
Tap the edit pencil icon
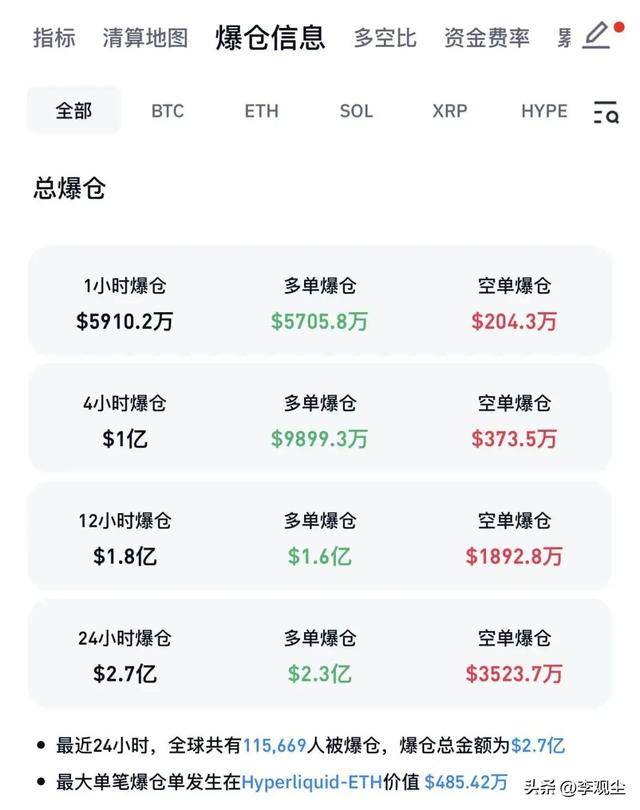(597, 36)
